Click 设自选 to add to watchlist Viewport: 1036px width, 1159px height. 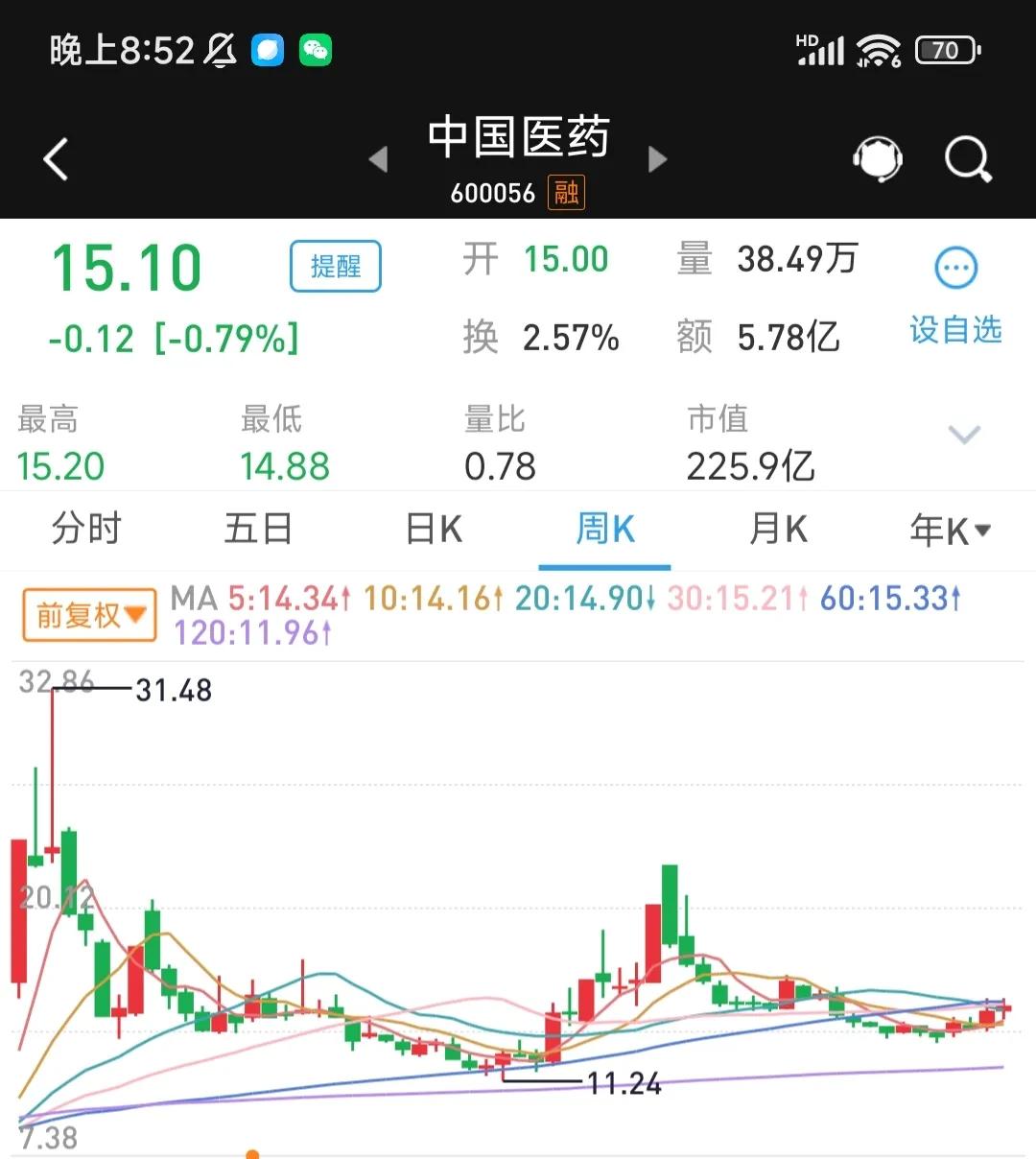point(954,331)
